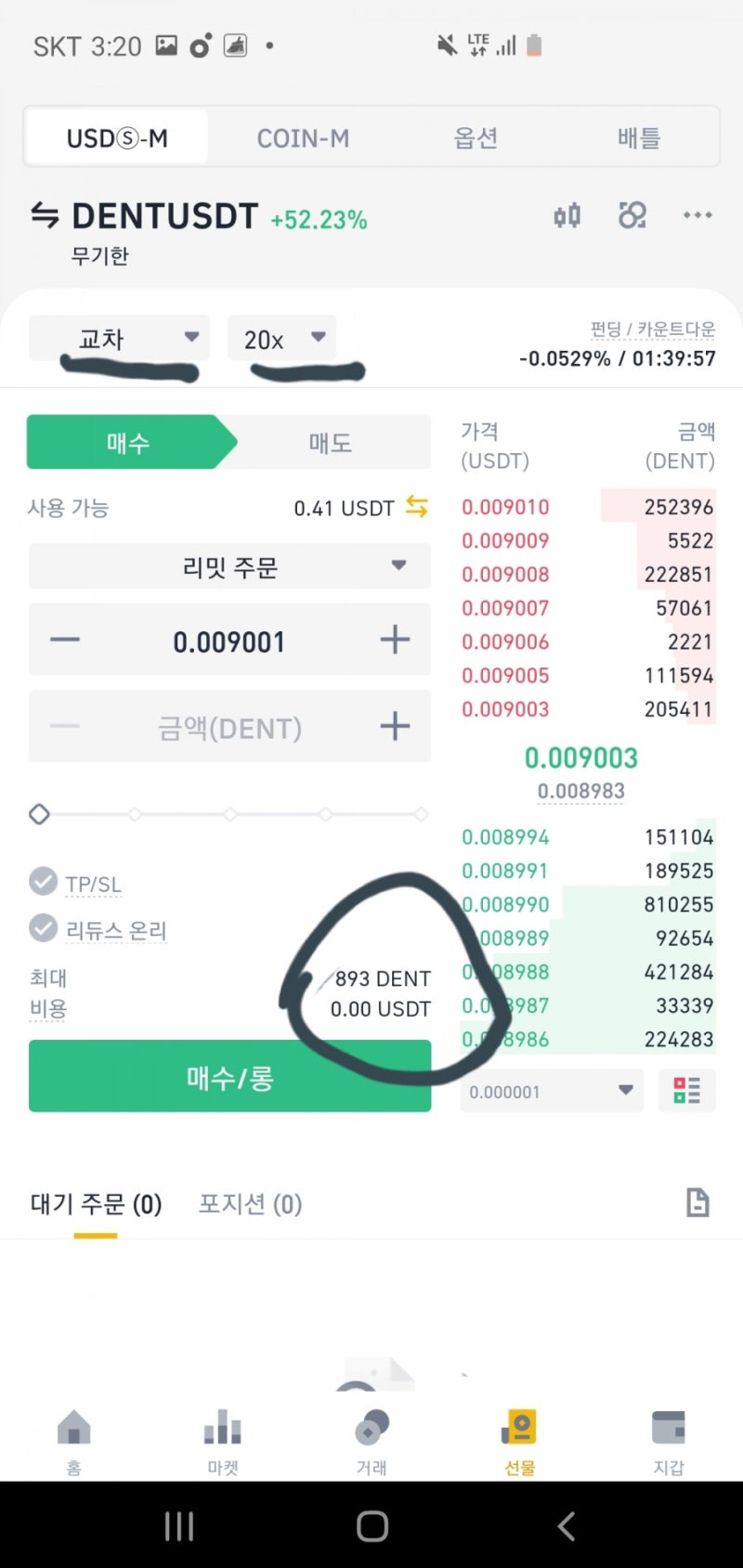
Task: Open the 교차 margin mode dropdown
Action: pyautogui.click(x=119, y=339)
